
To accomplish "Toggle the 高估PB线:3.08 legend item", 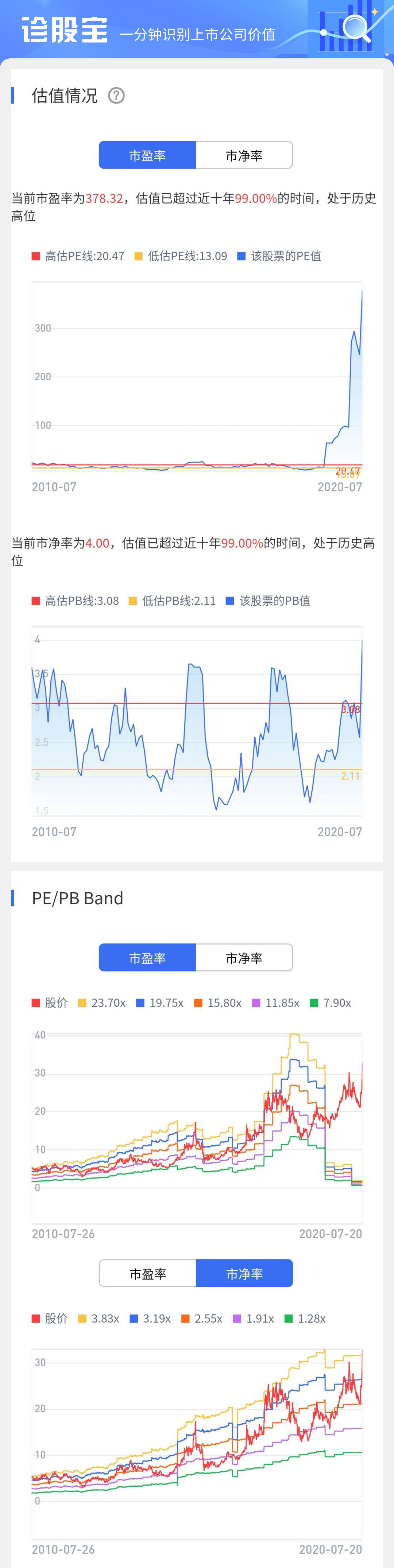I will pyautogui.click(x=76, y=601).
